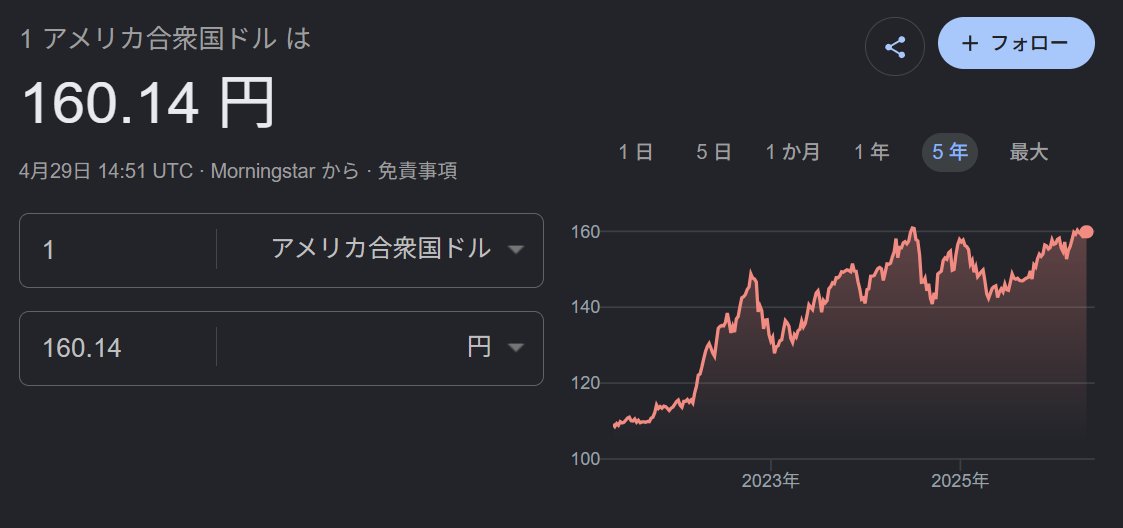Edit the dollar amount field showing 1

click(118, 250)
